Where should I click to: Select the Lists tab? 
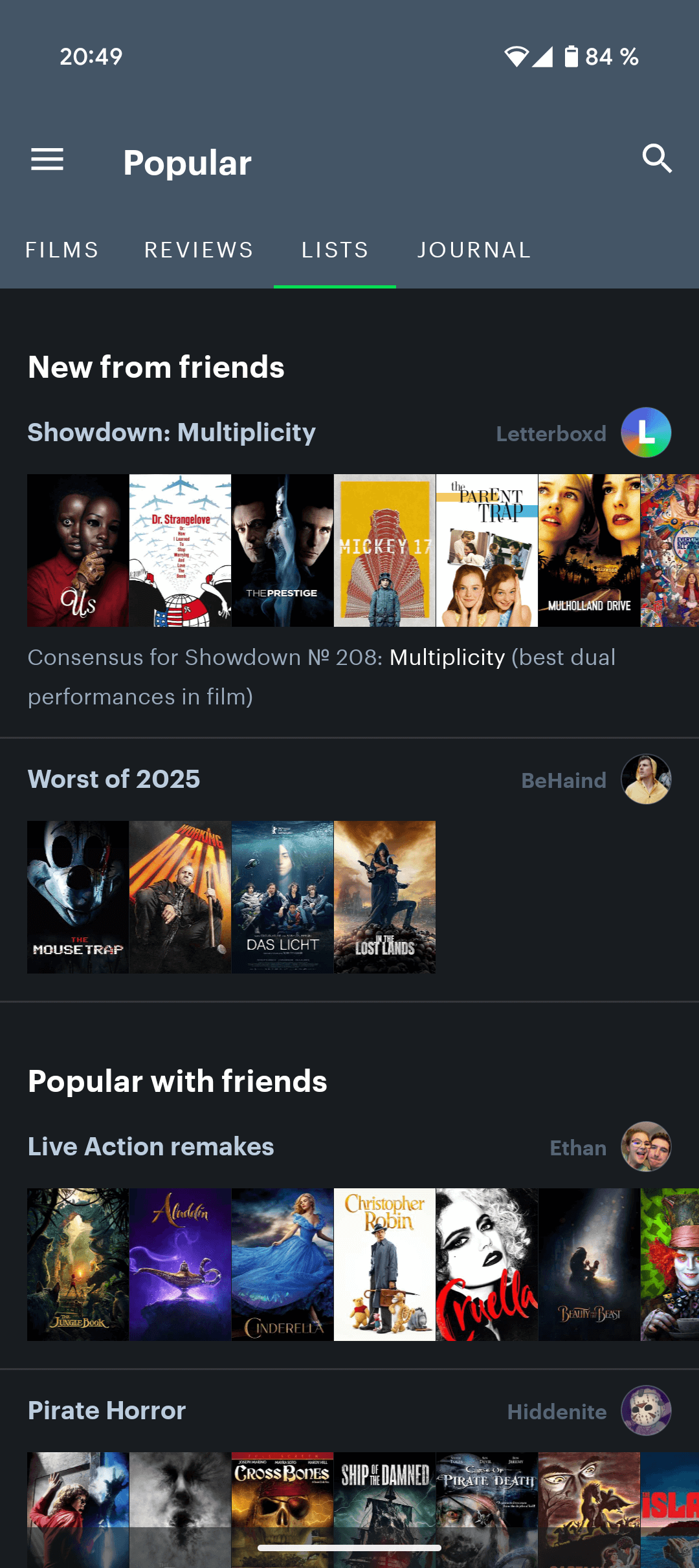335,250
